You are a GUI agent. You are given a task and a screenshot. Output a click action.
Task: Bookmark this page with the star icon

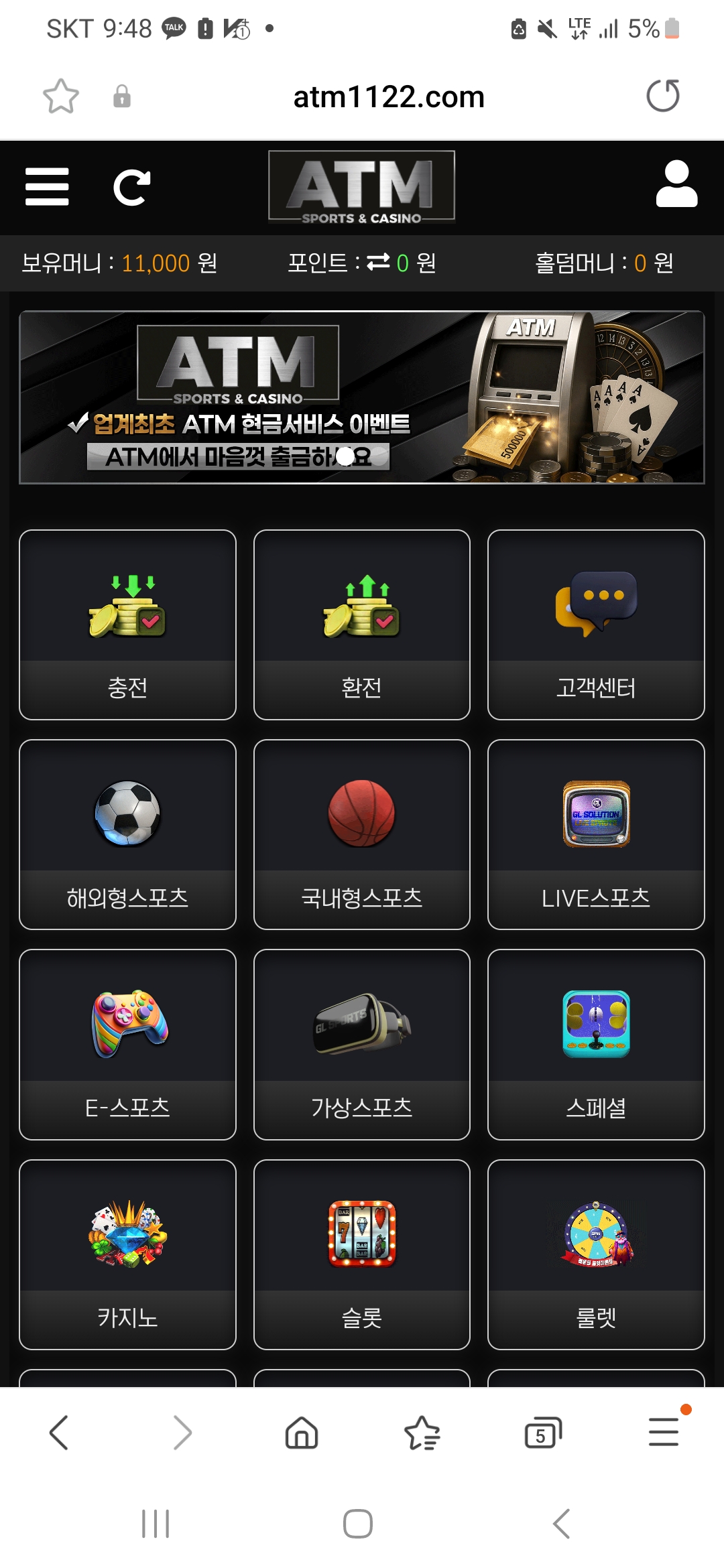(x=61, y=96)
